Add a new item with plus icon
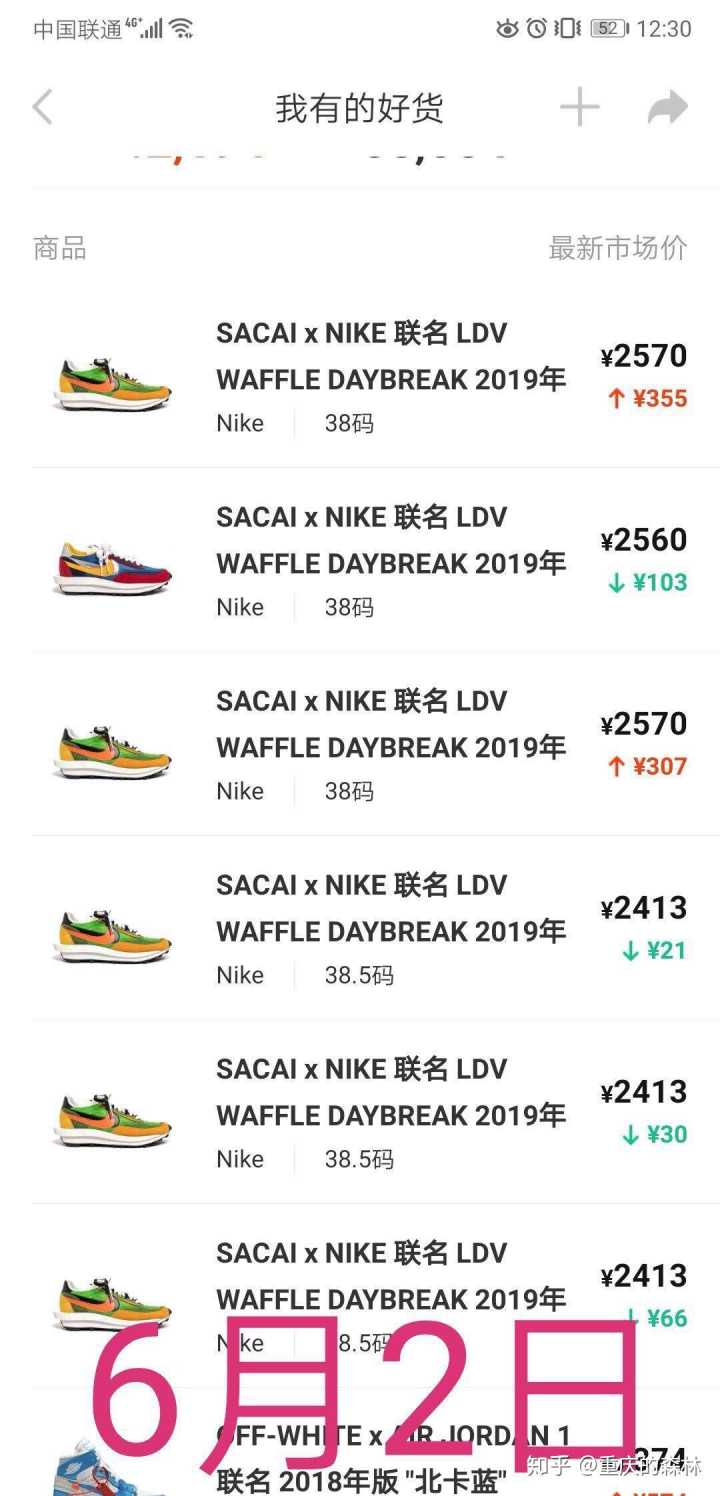Screen dimensions: 720x1496 [x=579, y=107]
